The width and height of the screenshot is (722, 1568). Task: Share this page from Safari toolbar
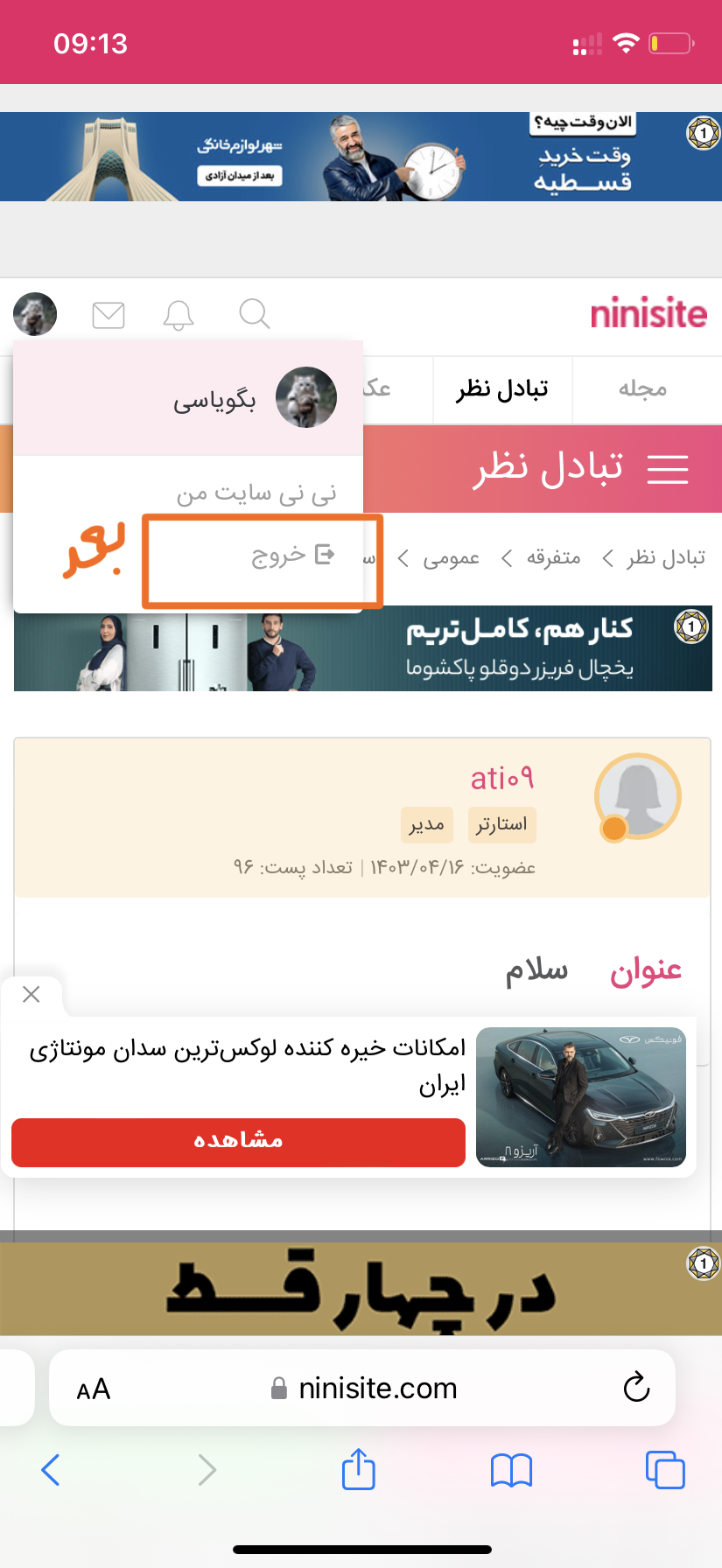tap(358, 1470)
